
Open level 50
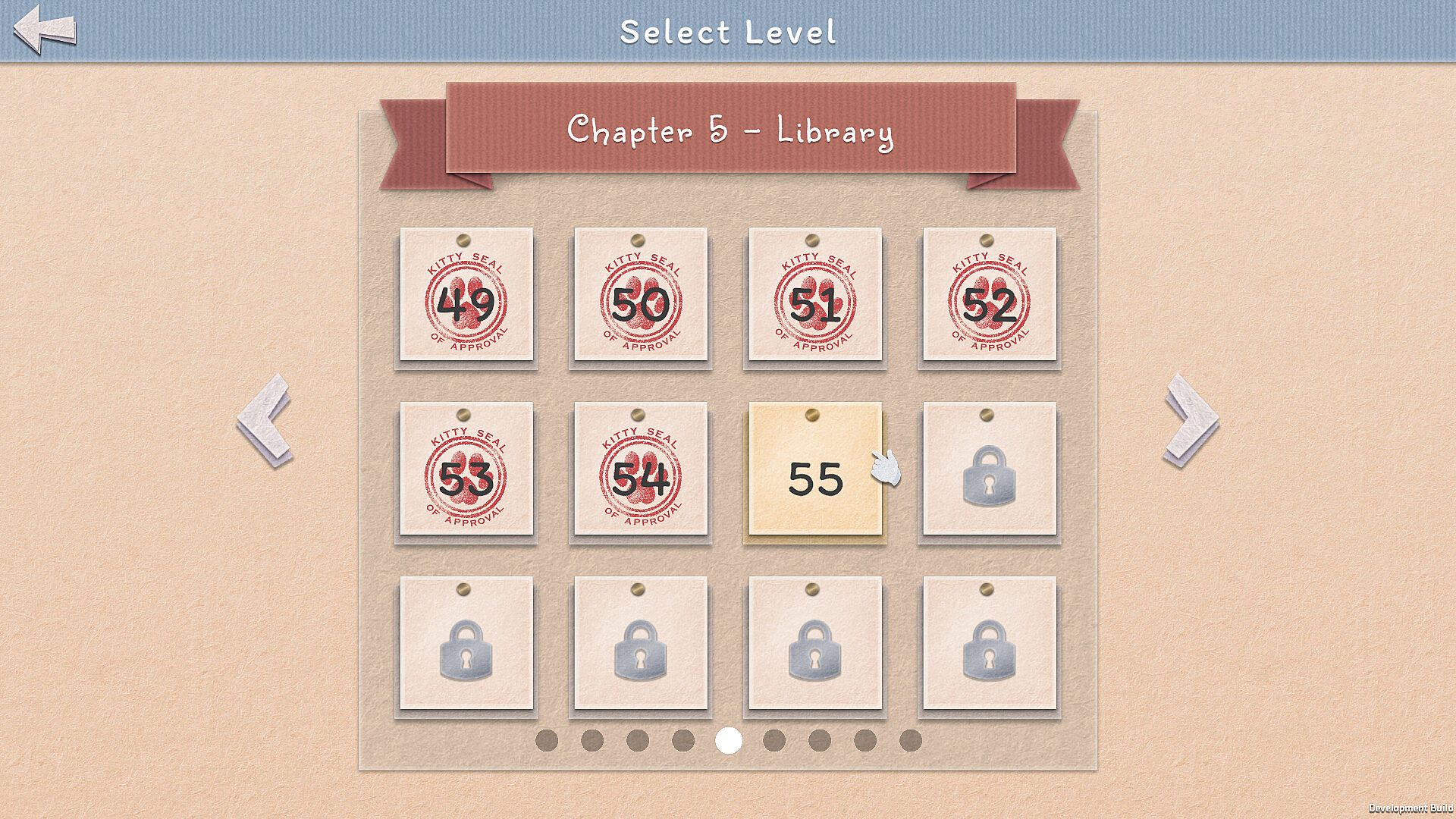click(641, 296)
